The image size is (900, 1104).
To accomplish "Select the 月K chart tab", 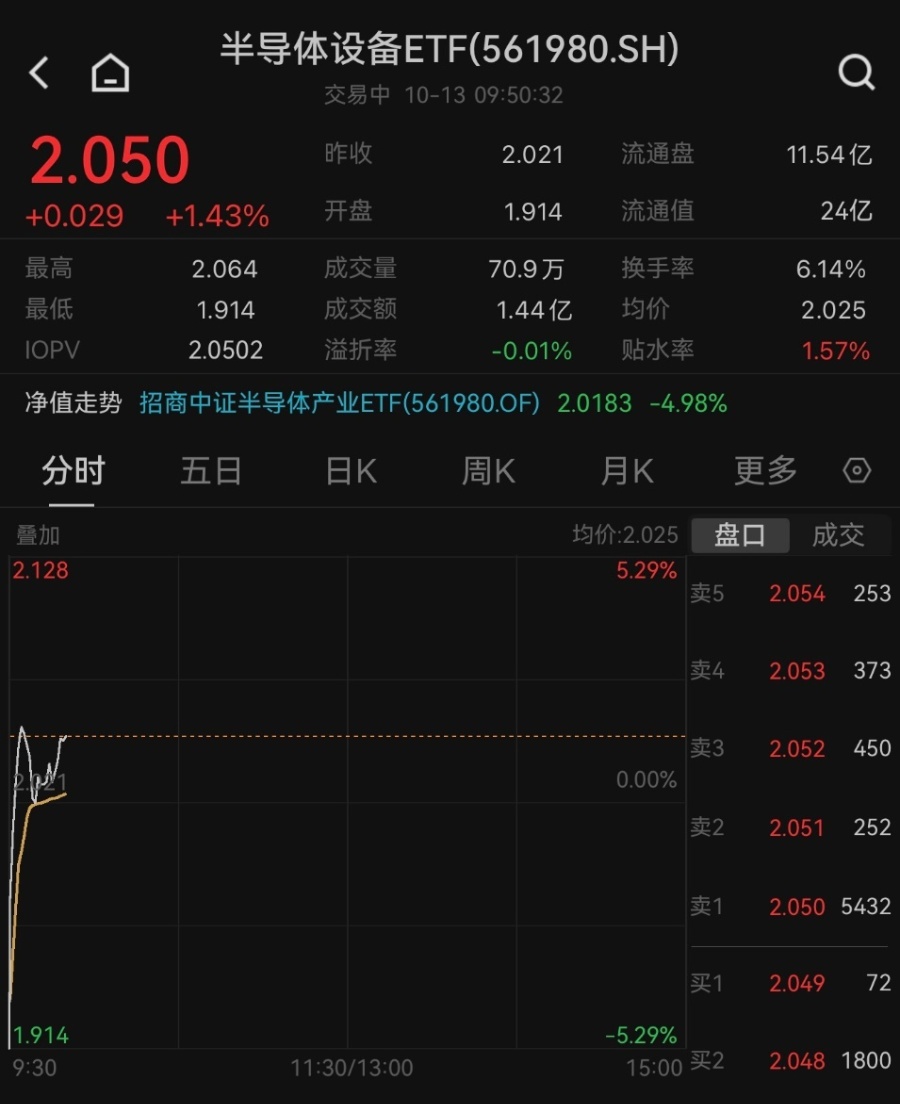I will coord(627,471).
